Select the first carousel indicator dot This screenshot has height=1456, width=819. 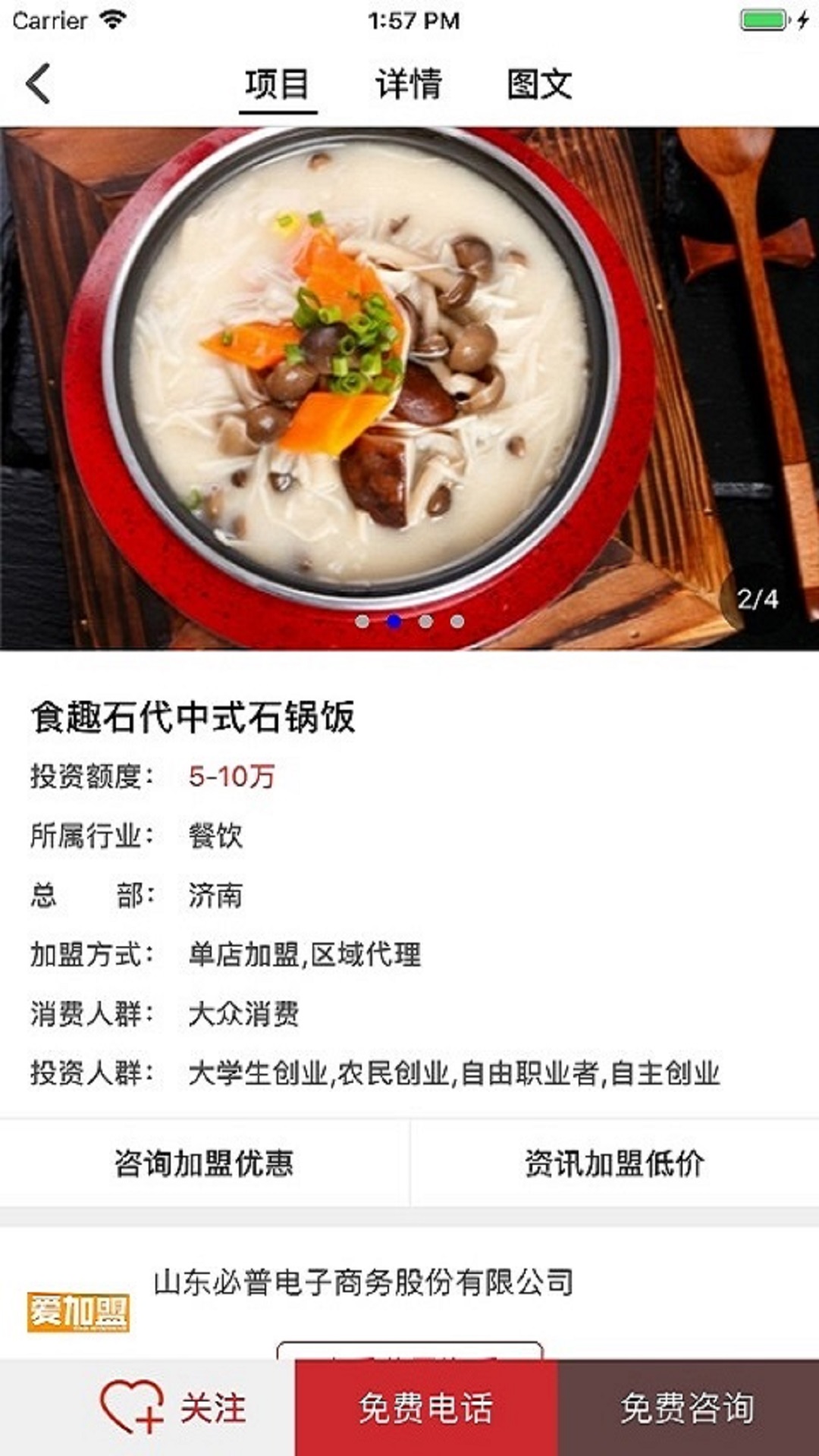pyautogui.click(x=362, y=620)
